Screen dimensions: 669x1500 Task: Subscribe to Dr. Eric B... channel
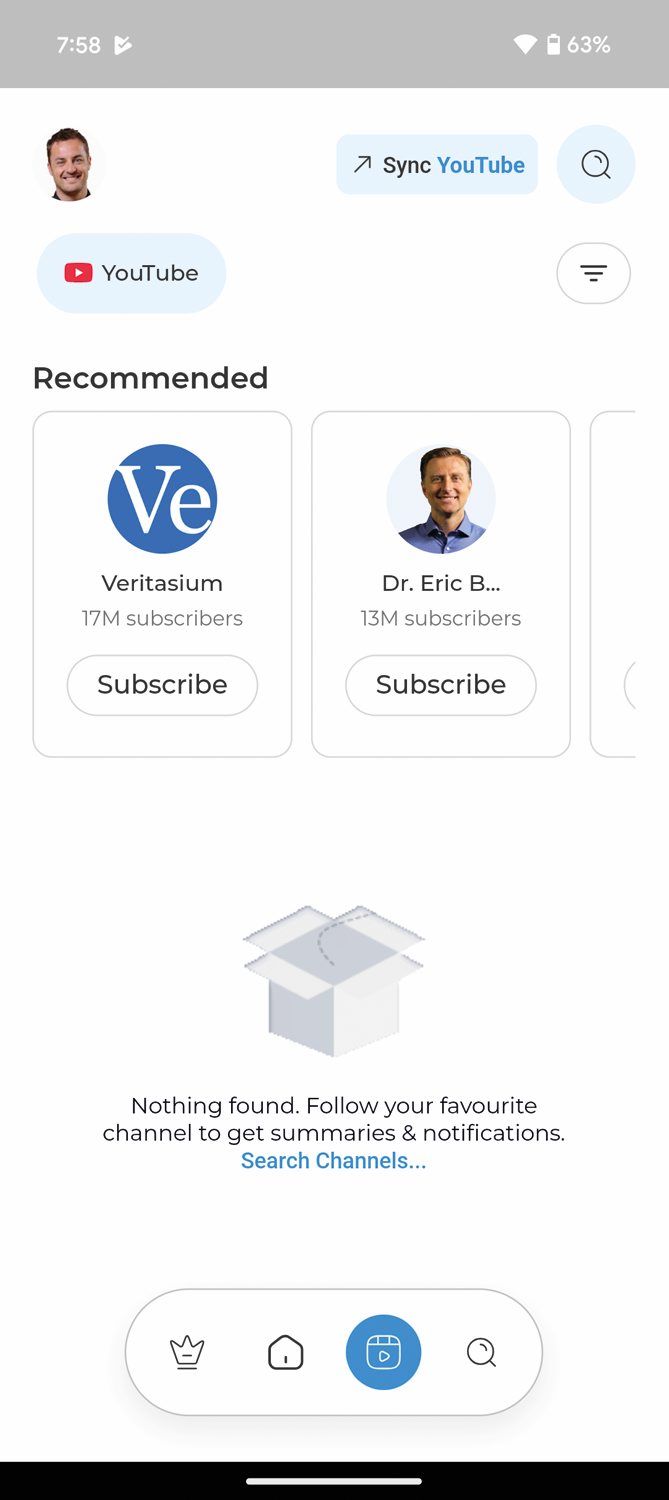click(x=441, y=685)
